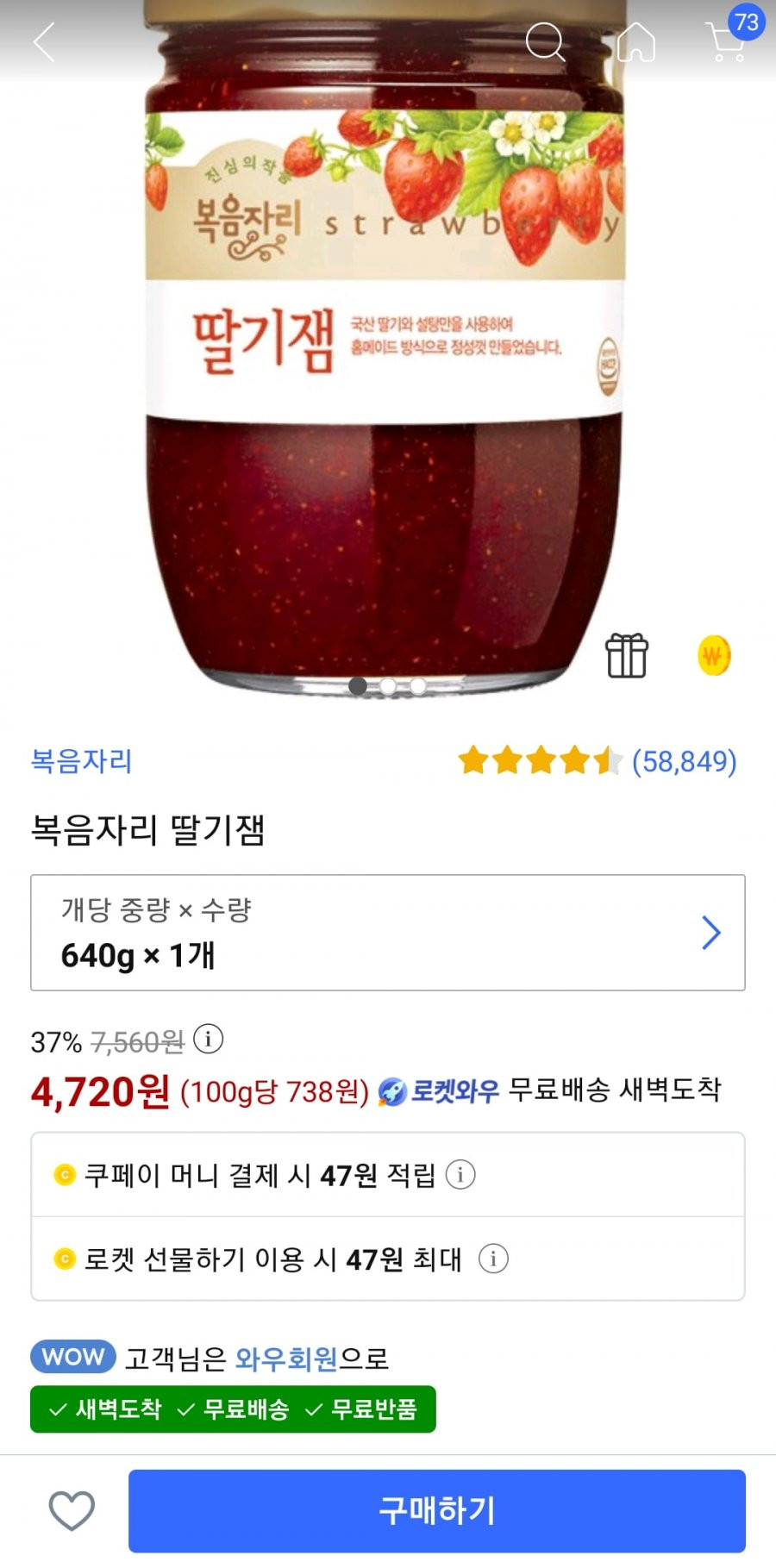
Task: Tap the yellow won coin icon
Action: pyautogui.click(x=713, y=656)
